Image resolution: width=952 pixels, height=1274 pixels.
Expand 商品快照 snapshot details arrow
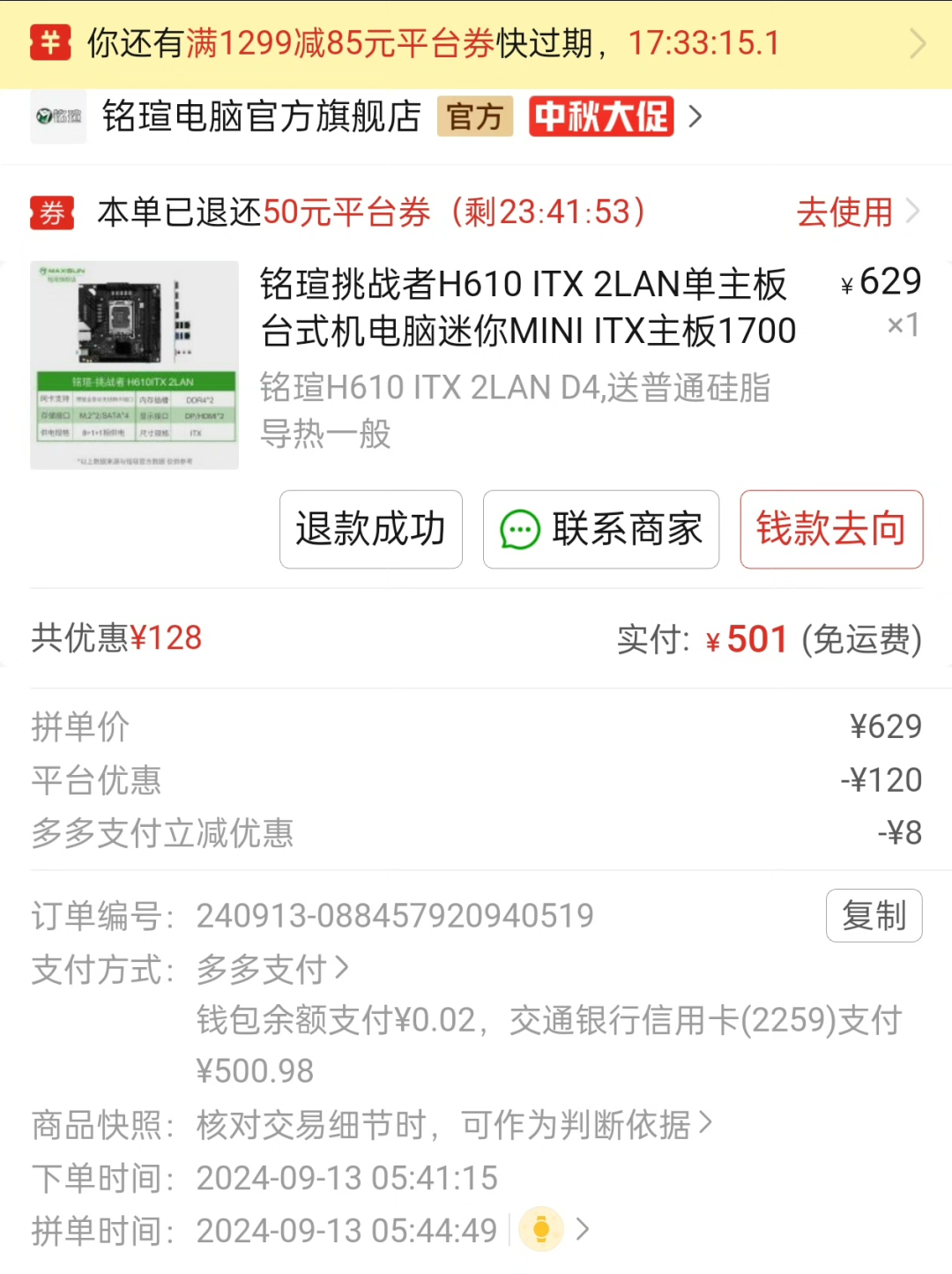click(x=705, y=1123)
